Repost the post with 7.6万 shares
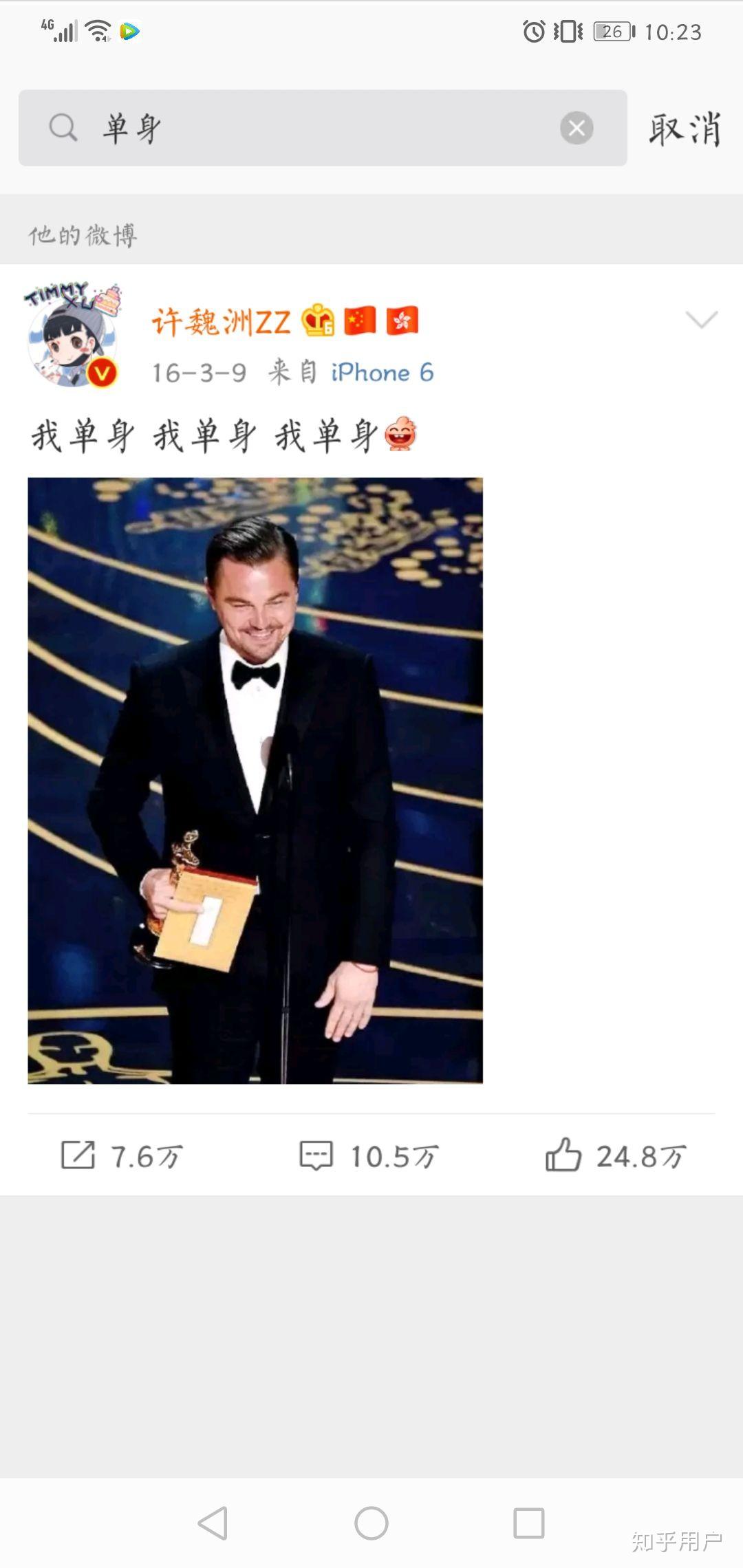 [x=122, y=1156]
